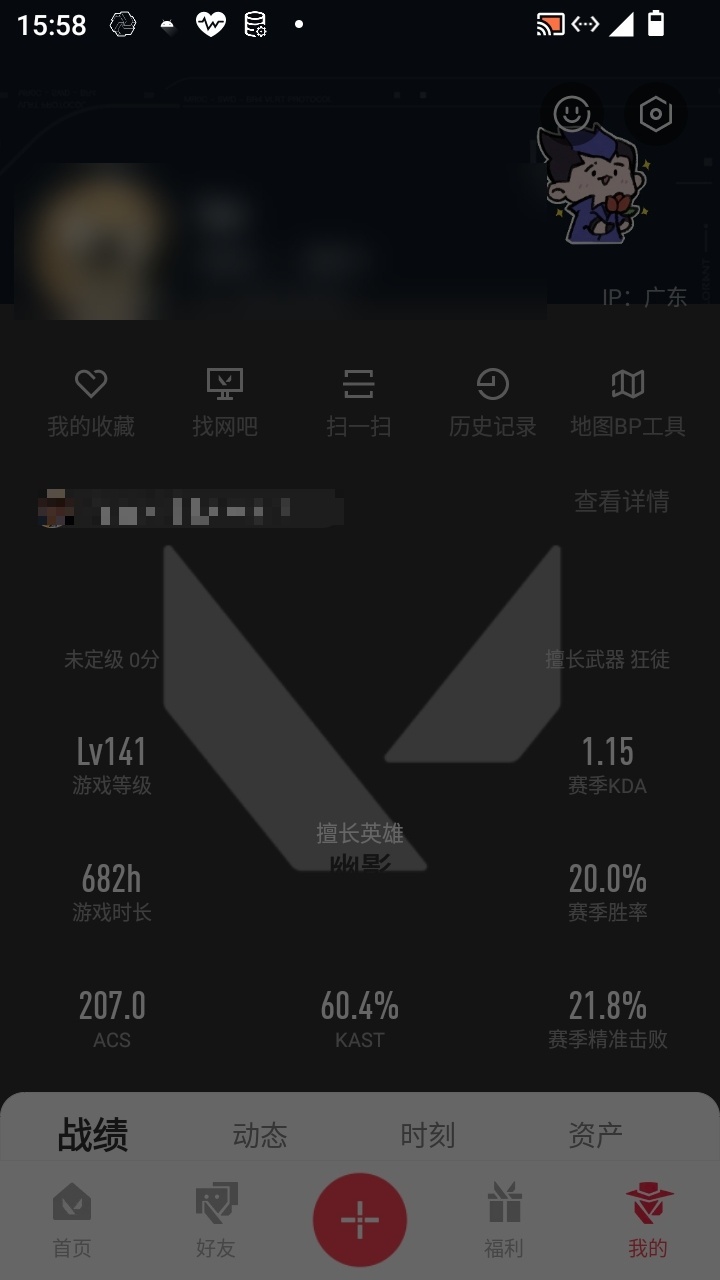Open 地图BP工具
The height and width of the screenshot is (1280, 720).
click(627, 403)
